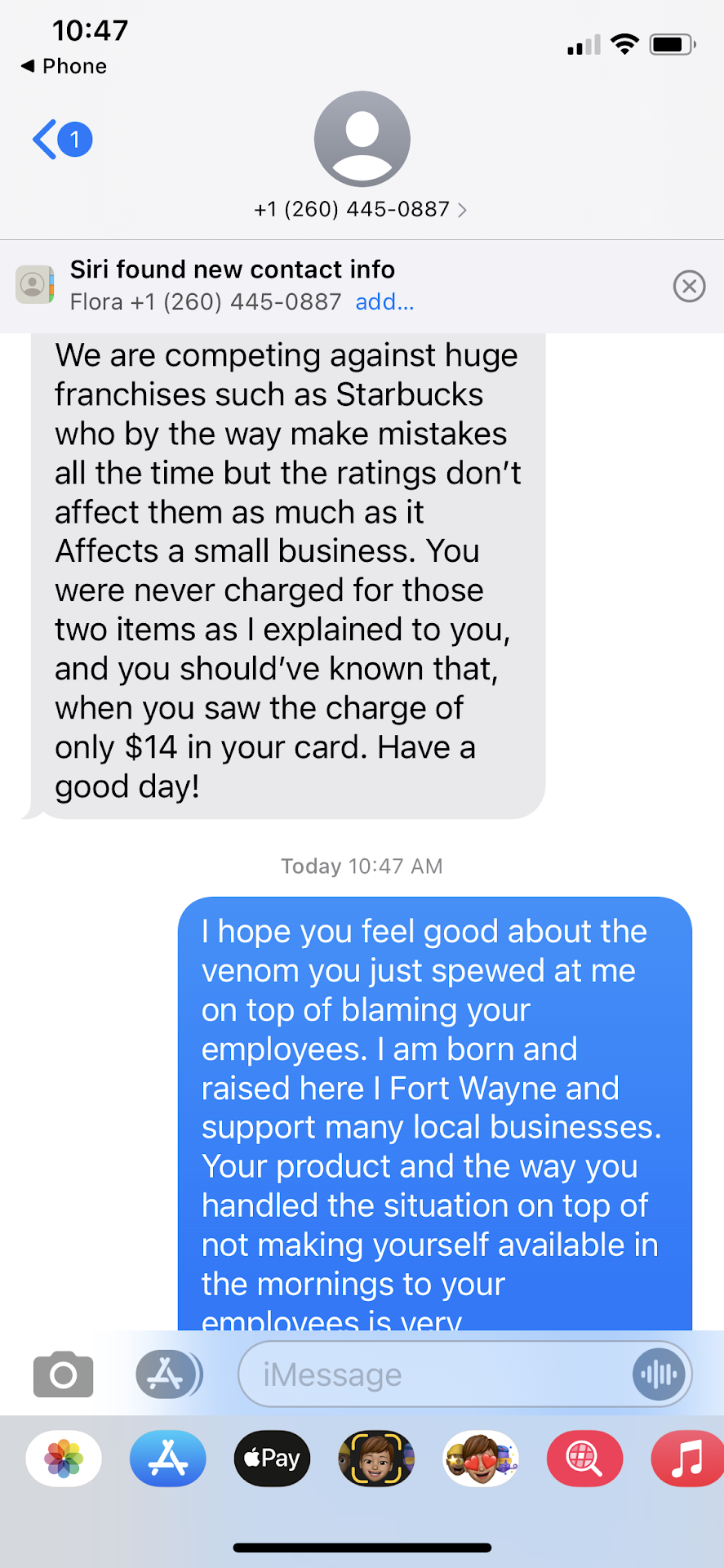Add Flora's contact info via the add link
The width and height of the screenshot is (724, 1568).
(x=384, y=302)
